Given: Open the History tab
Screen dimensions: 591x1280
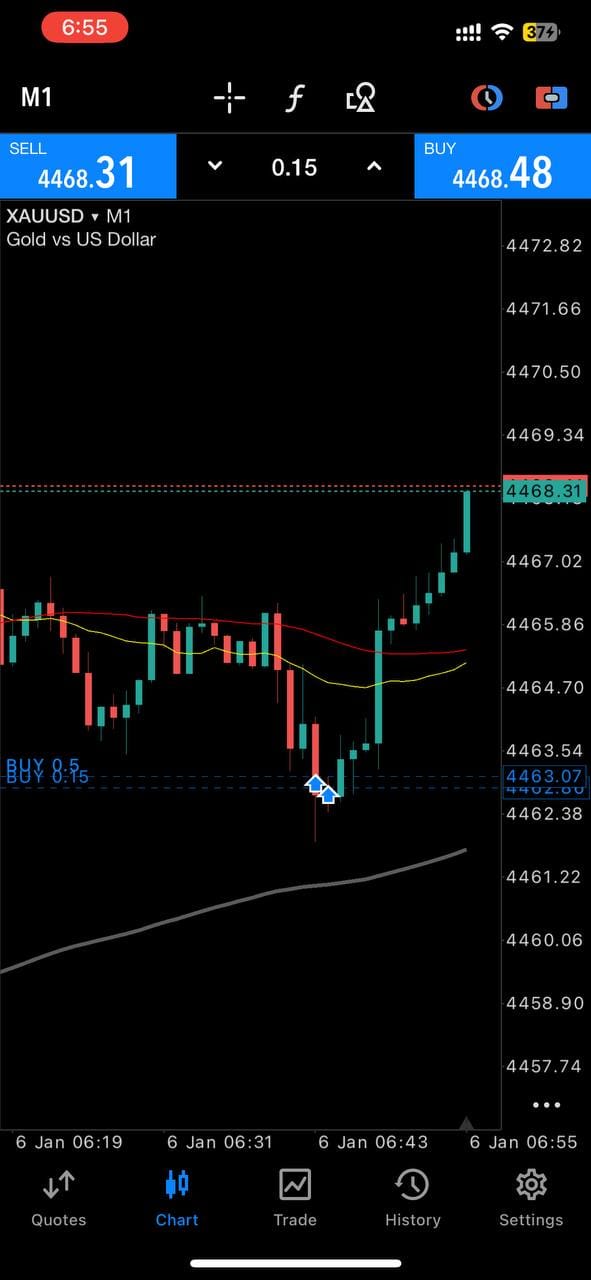Looking at the screenshot, I should click(413, 1198).
